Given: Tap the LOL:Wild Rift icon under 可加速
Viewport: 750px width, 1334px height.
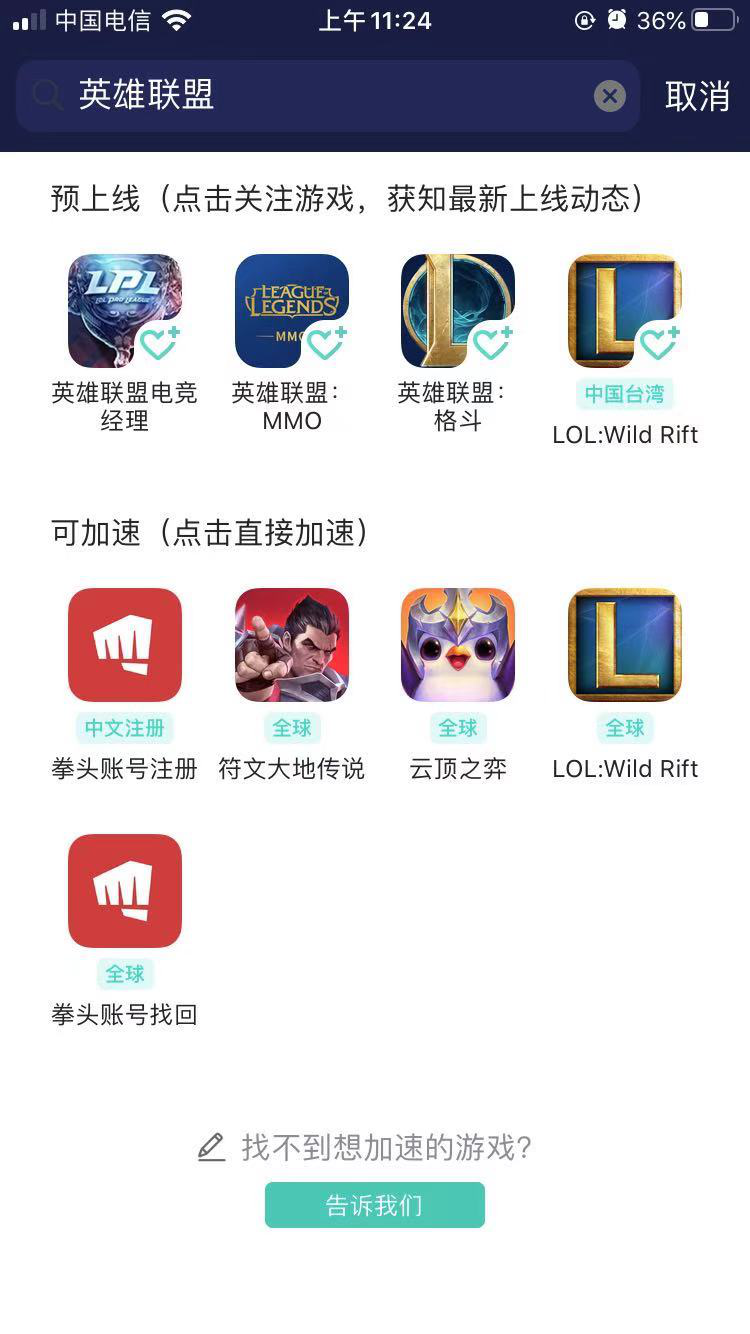Looking at the screenshot, I should coord(624,643).
